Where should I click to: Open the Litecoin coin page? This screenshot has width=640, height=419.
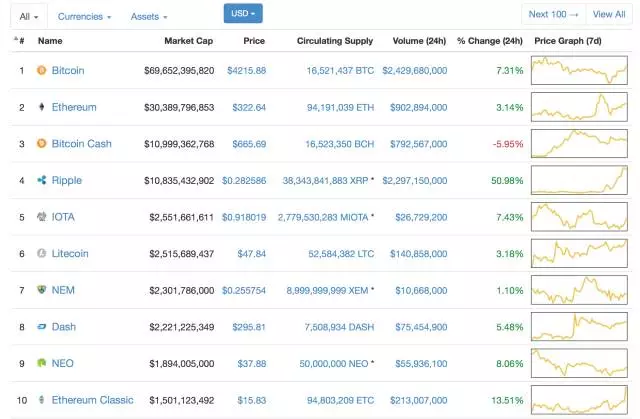pyautogui.click(x=70, y=254)
